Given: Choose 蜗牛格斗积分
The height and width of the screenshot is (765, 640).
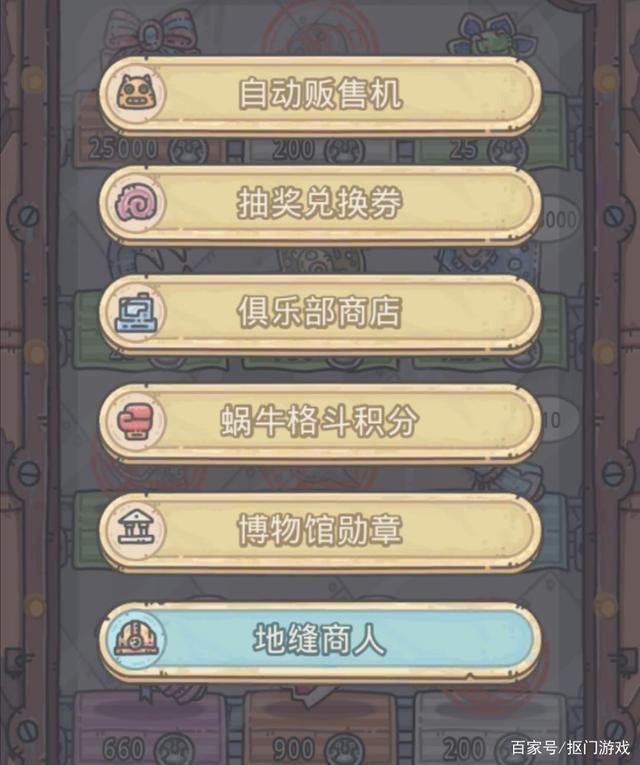Looking at the screenshot, I should pos(320,422).
